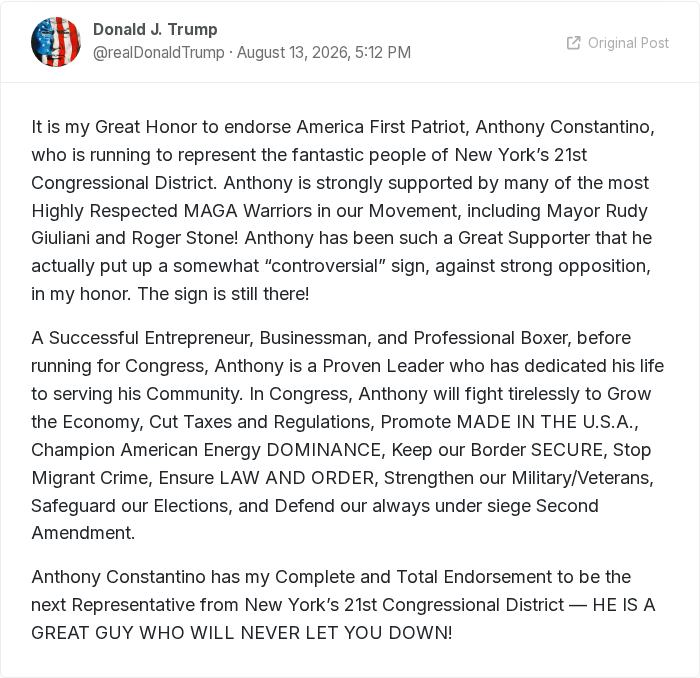Open Donald J. Trump's profile avatar
The image size is (700, 678).
56,42
